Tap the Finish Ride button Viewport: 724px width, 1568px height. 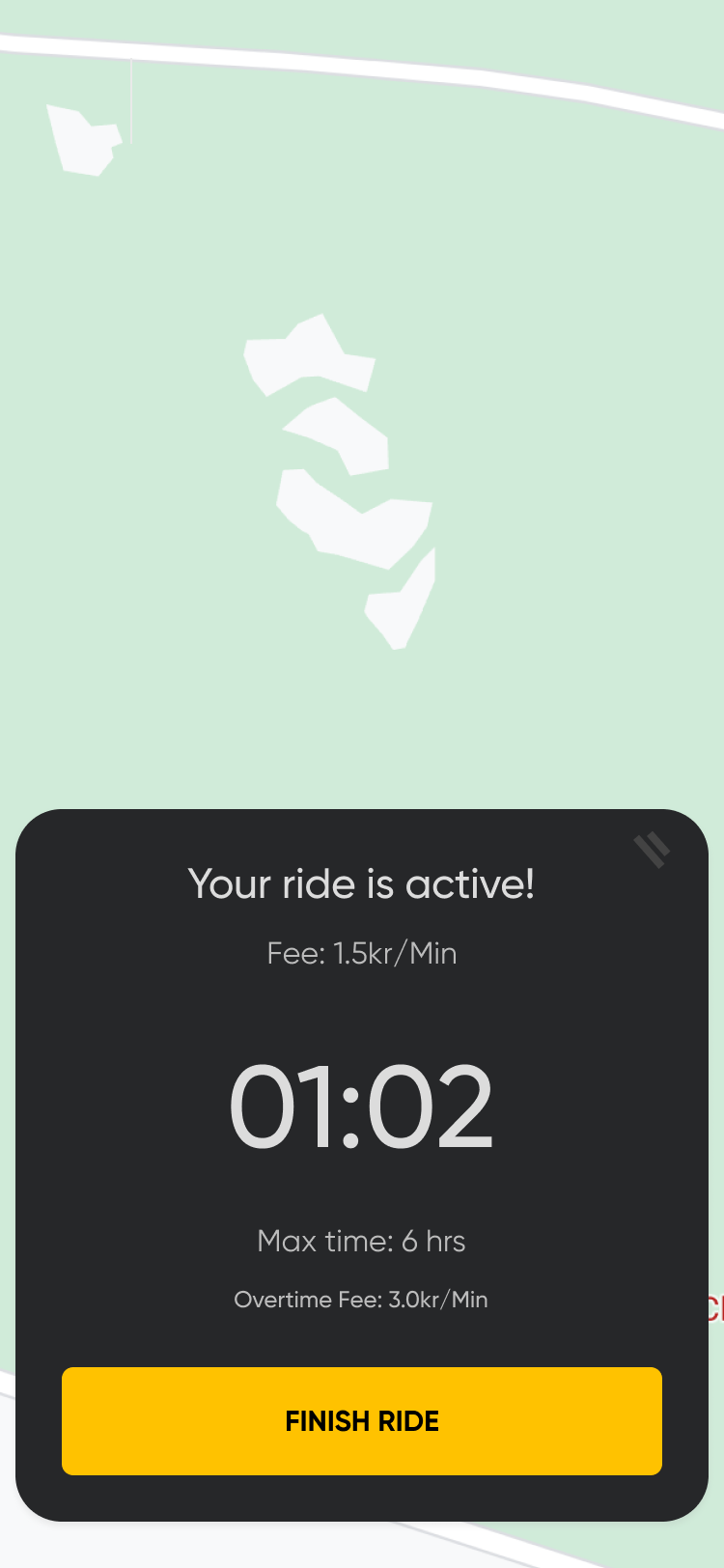coord(362,1420)
